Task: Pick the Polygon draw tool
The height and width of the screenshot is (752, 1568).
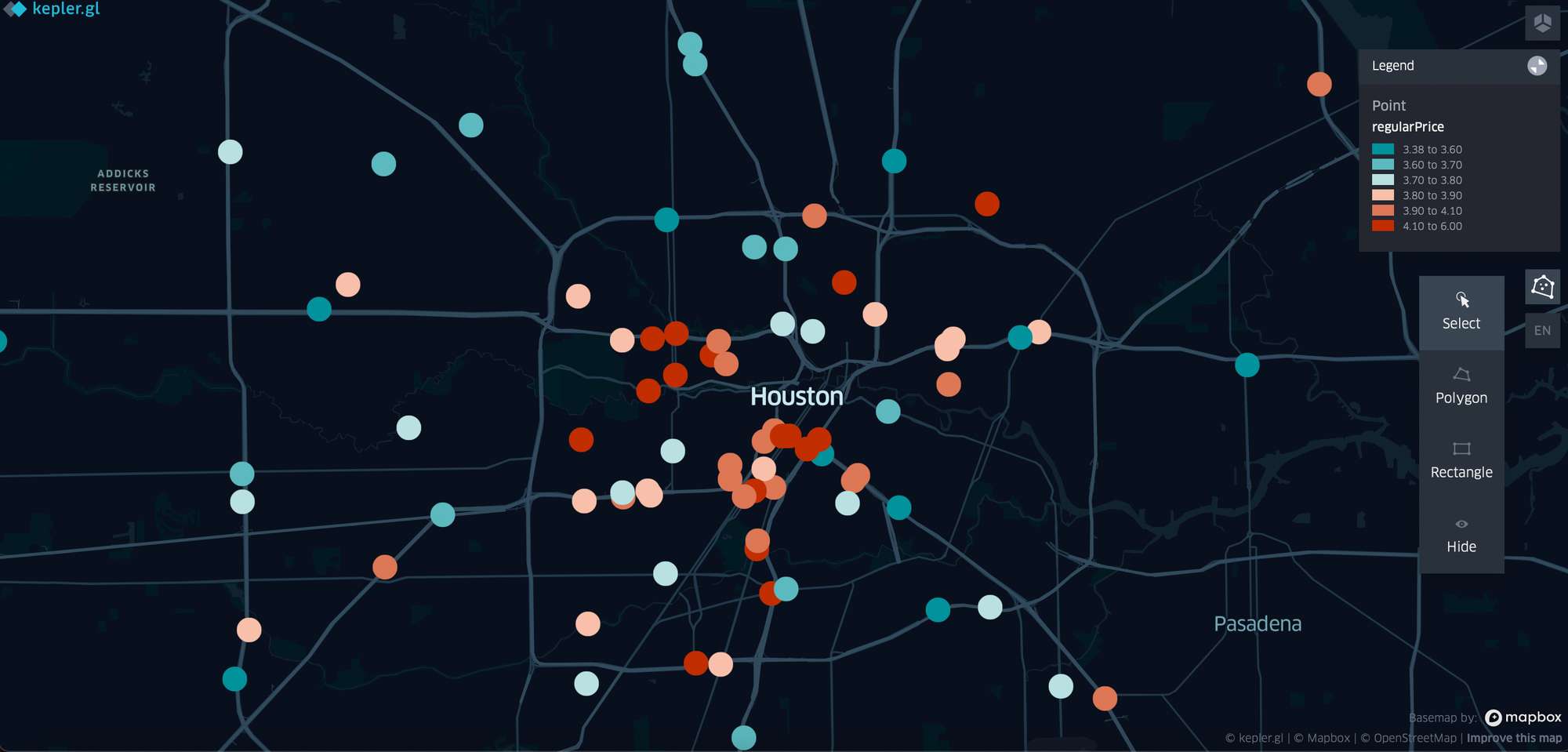Action: coord(1461,386)
